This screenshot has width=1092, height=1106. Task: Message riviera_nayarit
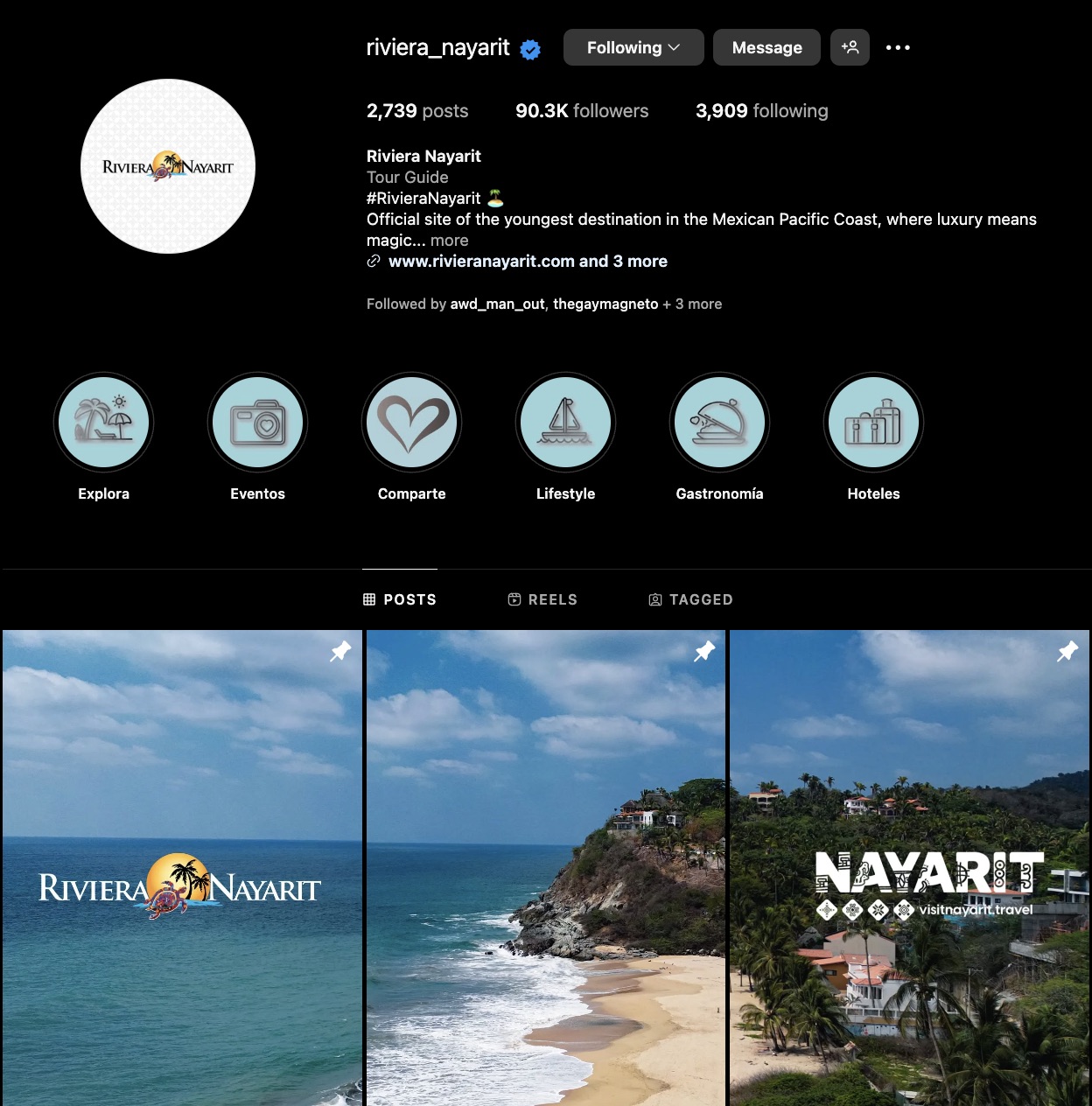pyautogui.click(x=766, y=47)
